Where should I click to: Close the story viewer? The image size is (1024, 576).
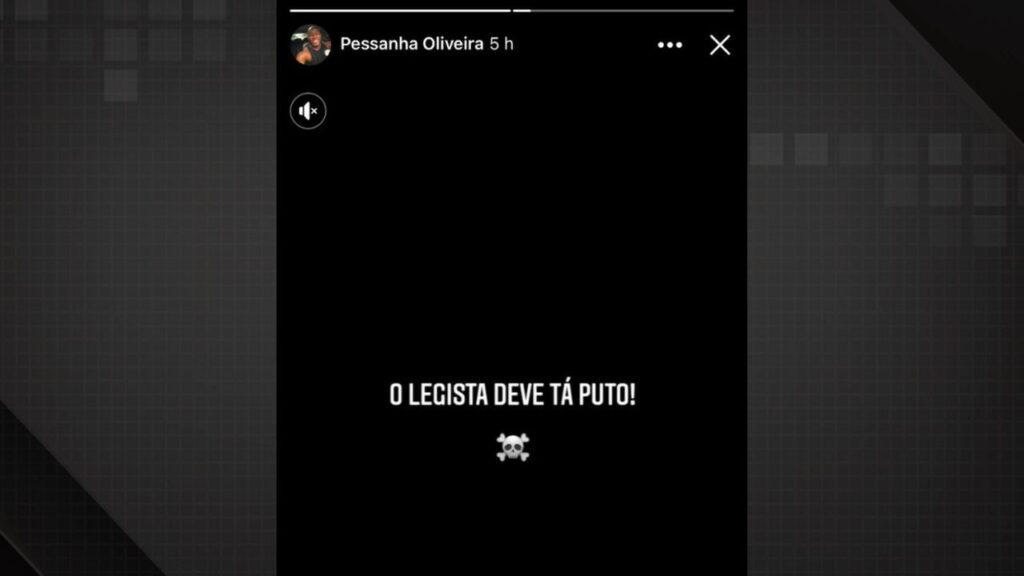pyautogui.click(x=720, y=45)
